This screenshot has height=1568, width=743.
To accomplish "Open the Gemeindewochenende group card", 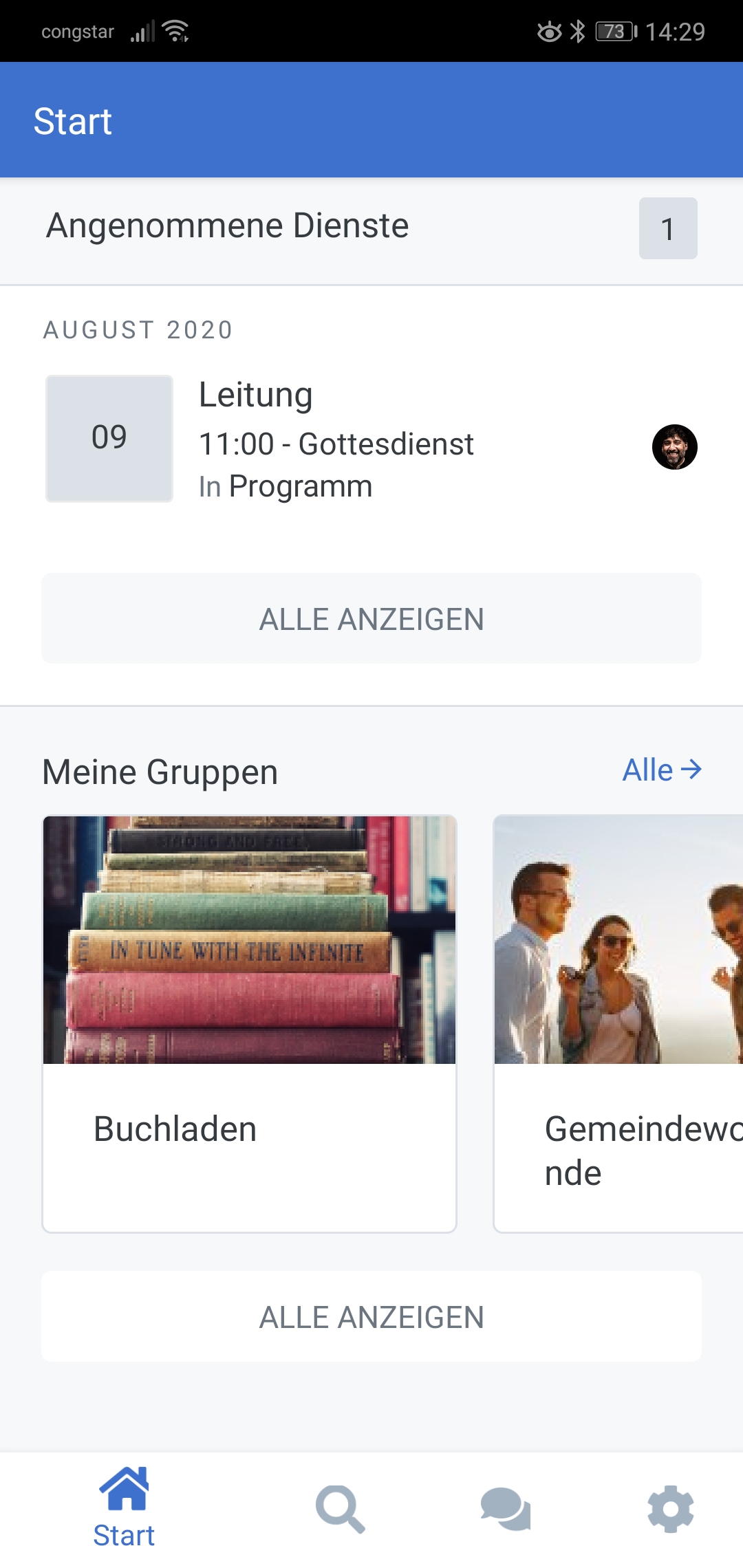I will click(618, 1024).
